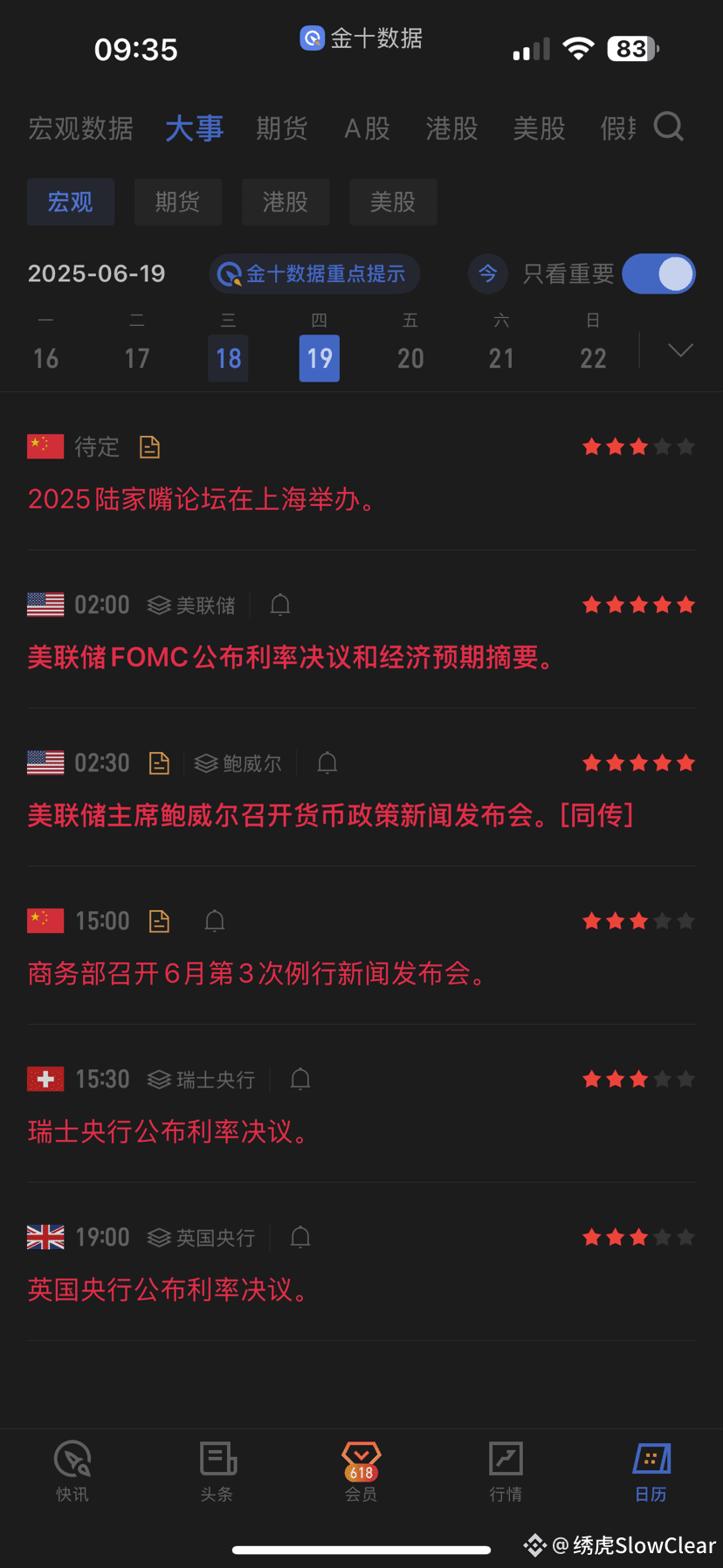Open the 头条 section icon
The width and height of the screenshot is (723, 1568).
[x=217, y=1470]
